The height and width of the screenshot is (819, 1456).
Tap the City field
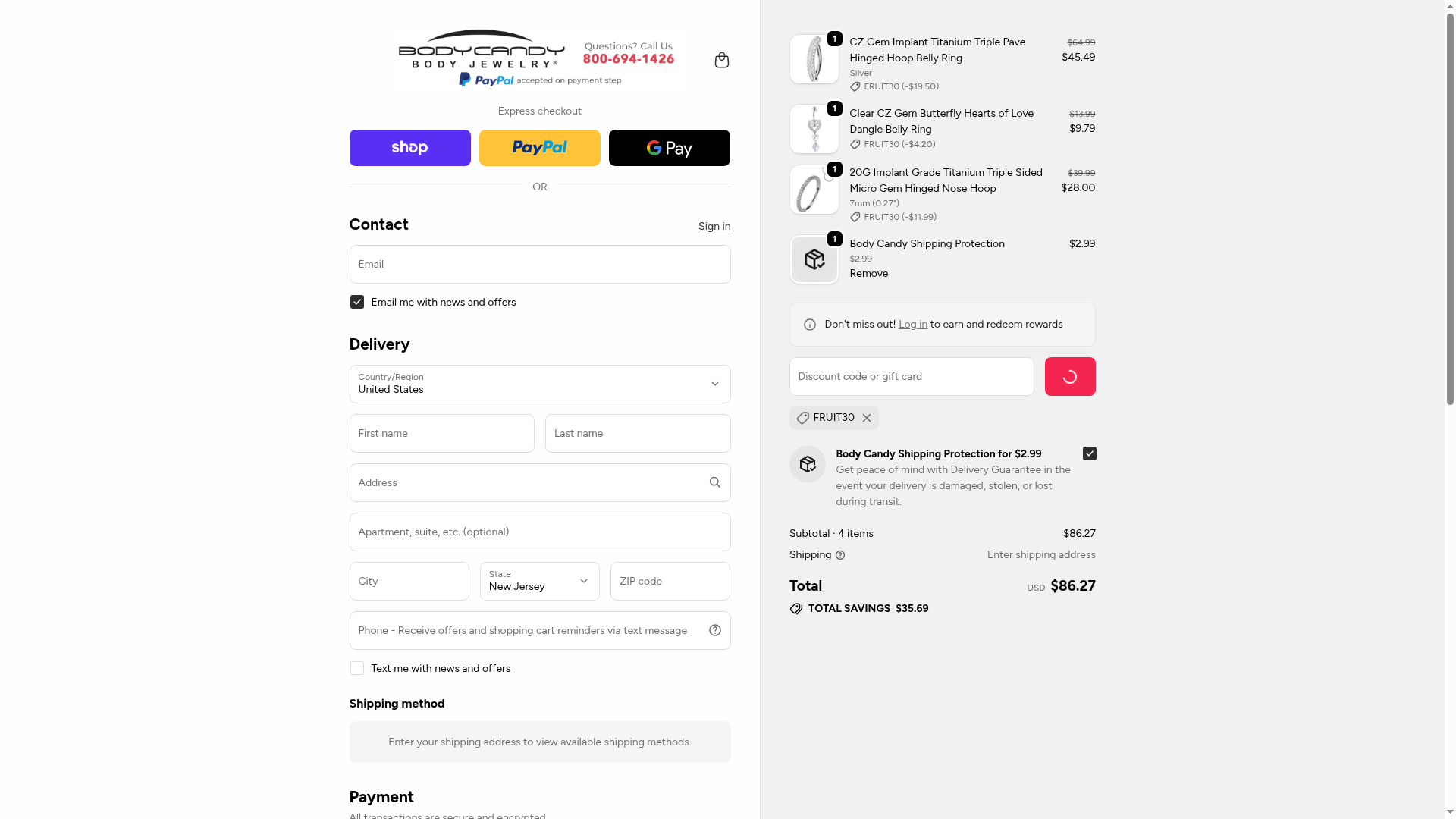tap(409, 581)
